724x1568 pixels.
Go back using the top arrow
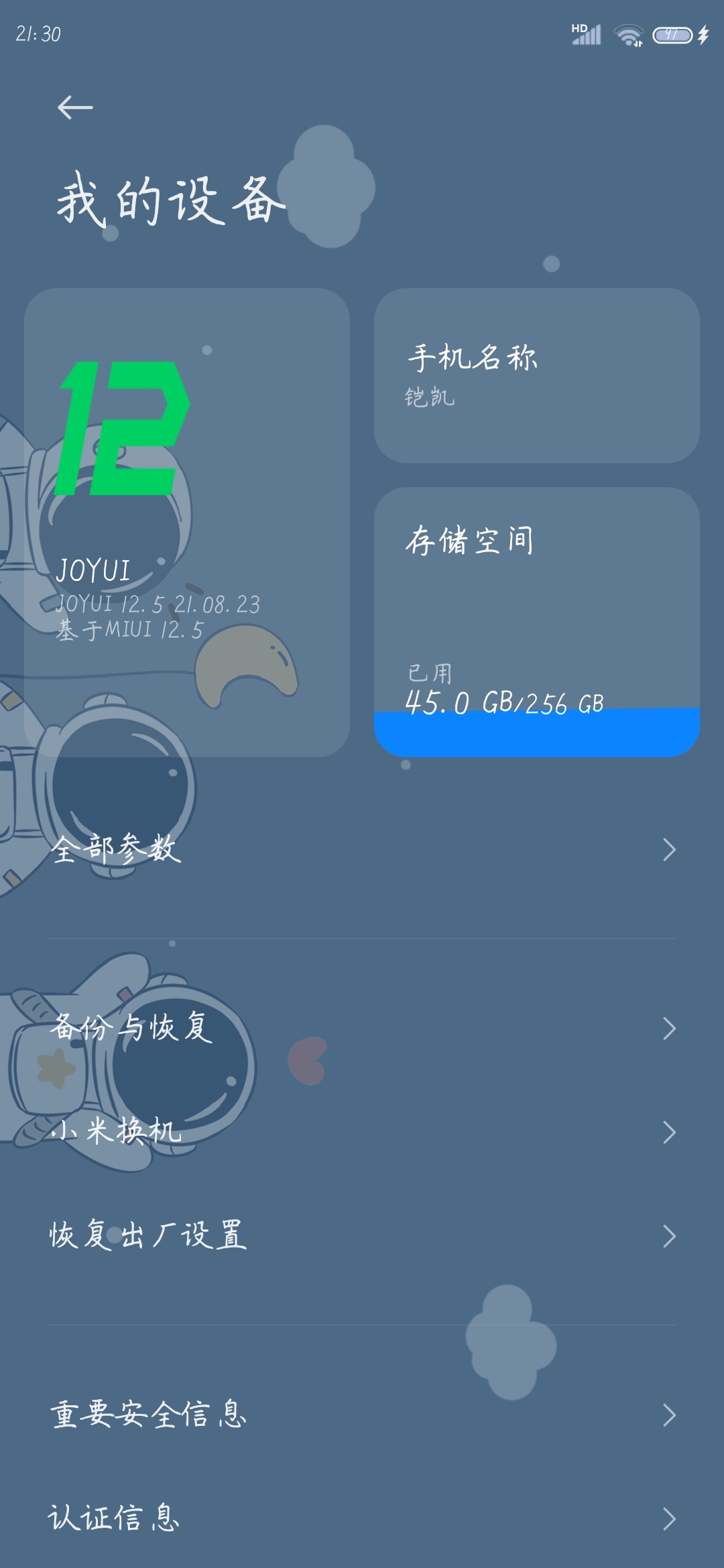pos(75,107)
